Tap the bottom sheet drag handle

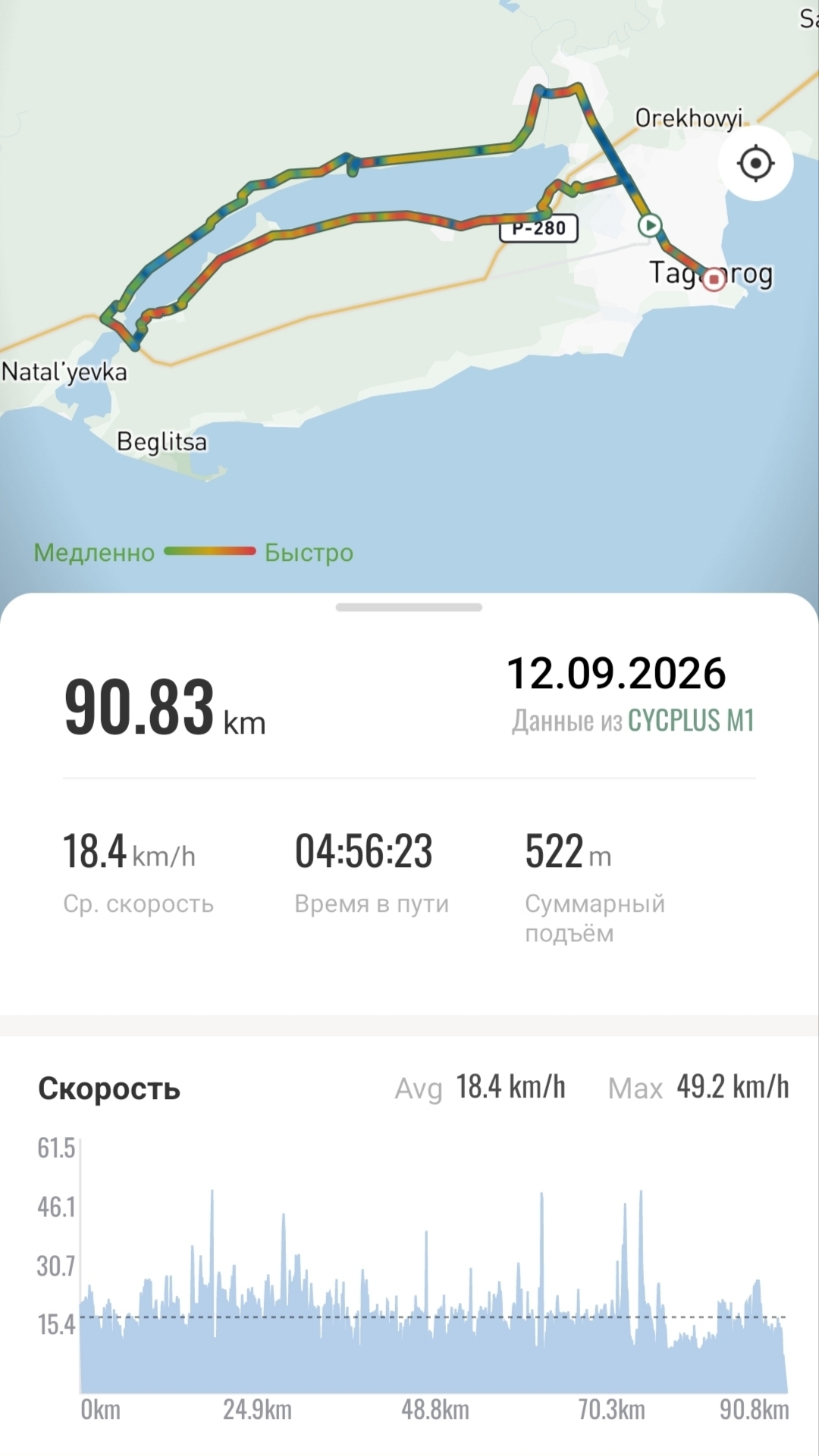click(x=409, y=607)
